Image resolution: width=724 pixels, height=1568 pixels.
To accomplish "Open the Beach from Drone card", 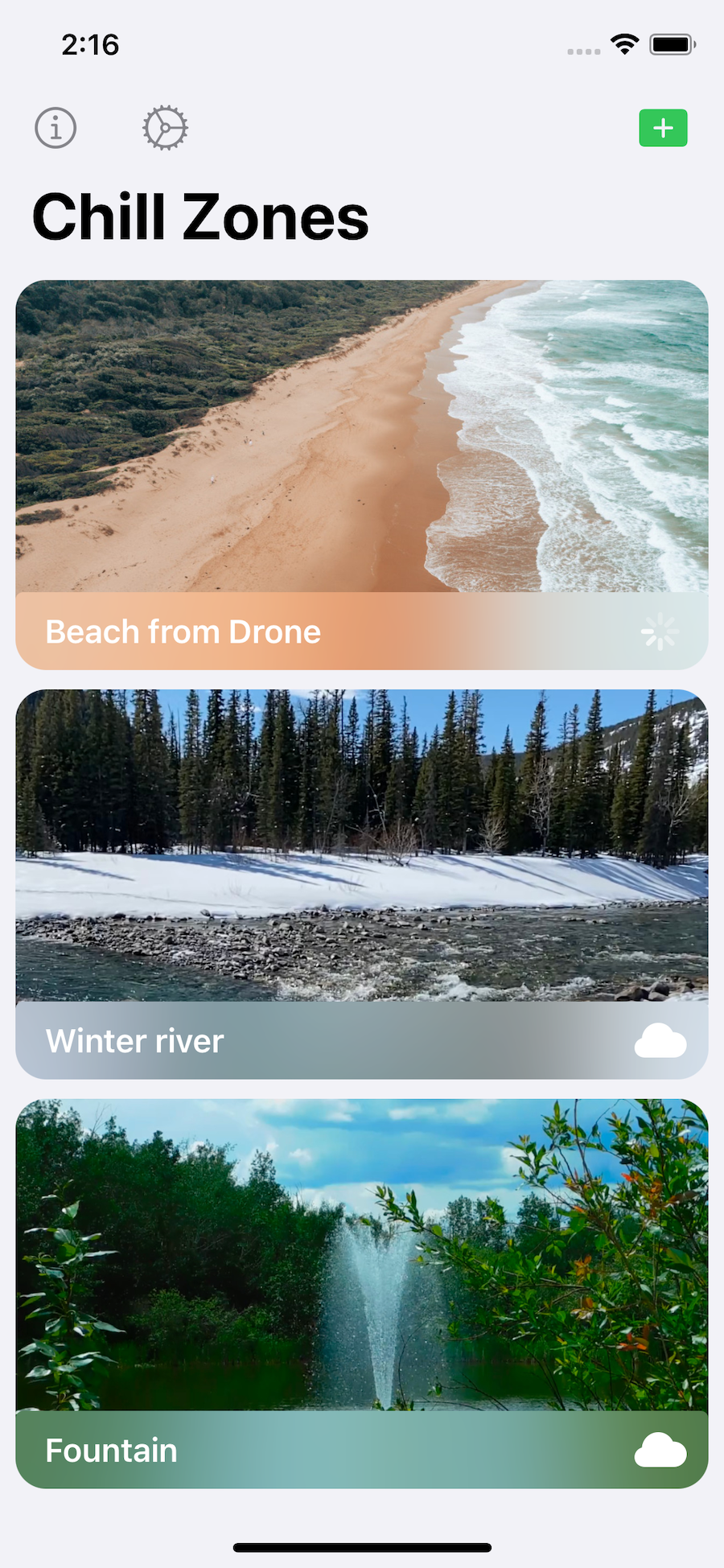I will [x=362, y=451].
